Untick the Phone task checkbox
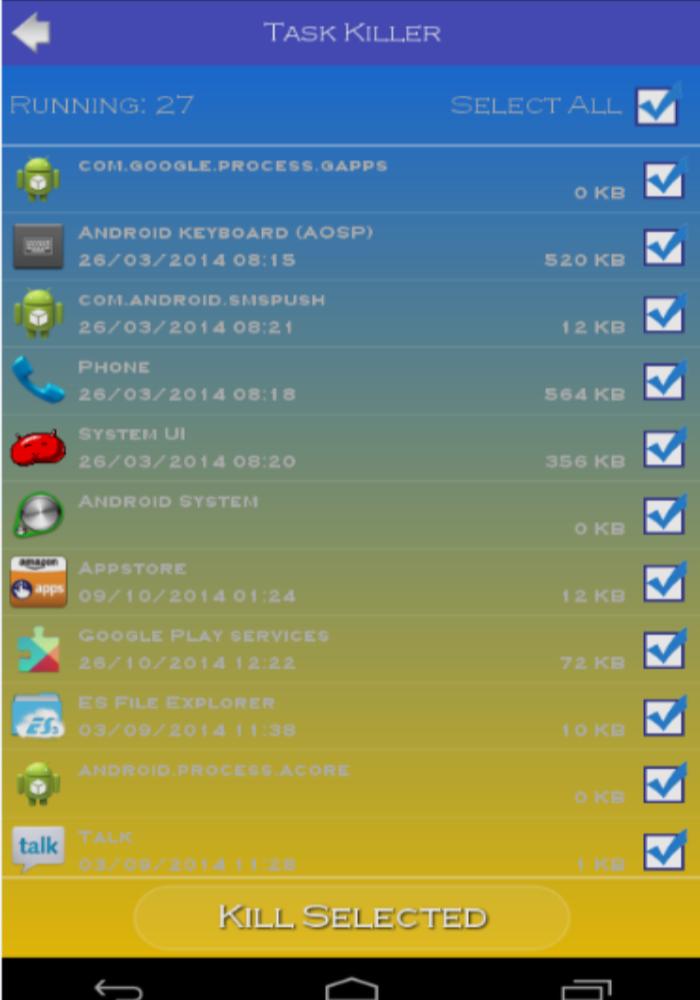The image size is (700, 1000). click(x=664, y=381)
